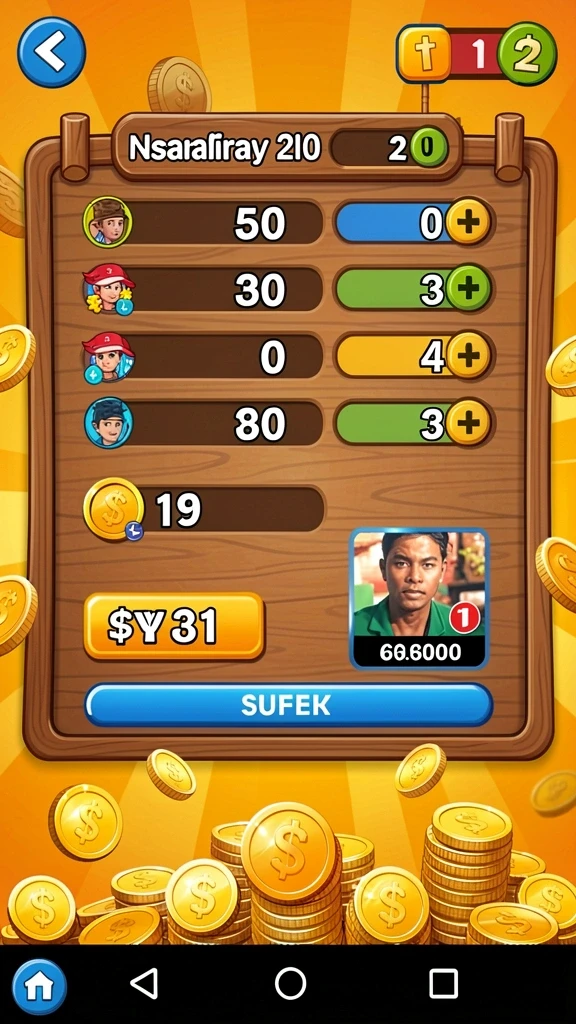Tap the blue home button in the corner
Viewport: 576px width, 1024px height.
pos(39,985)
